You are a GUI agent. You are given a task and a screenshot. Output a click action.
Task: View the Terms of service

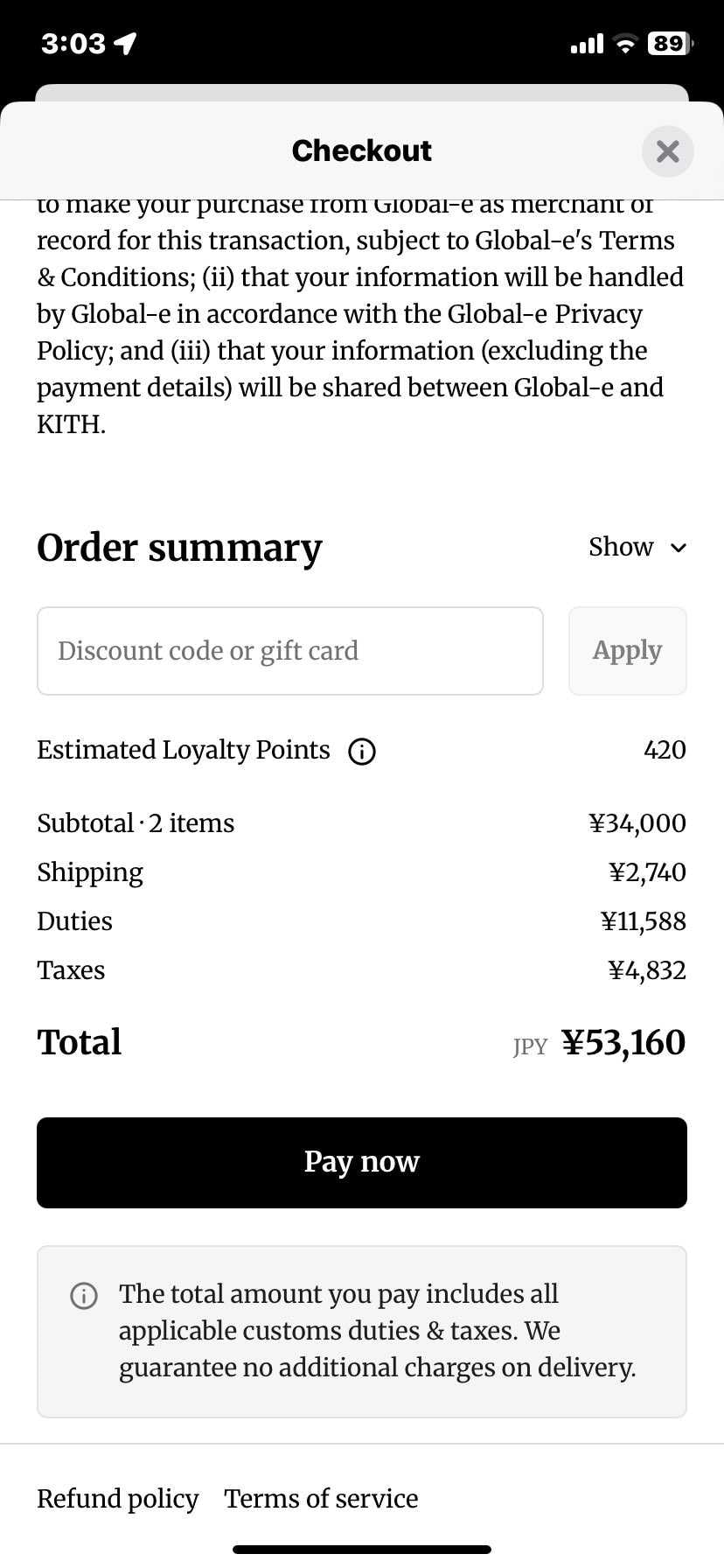click(x=321, y=1499)
